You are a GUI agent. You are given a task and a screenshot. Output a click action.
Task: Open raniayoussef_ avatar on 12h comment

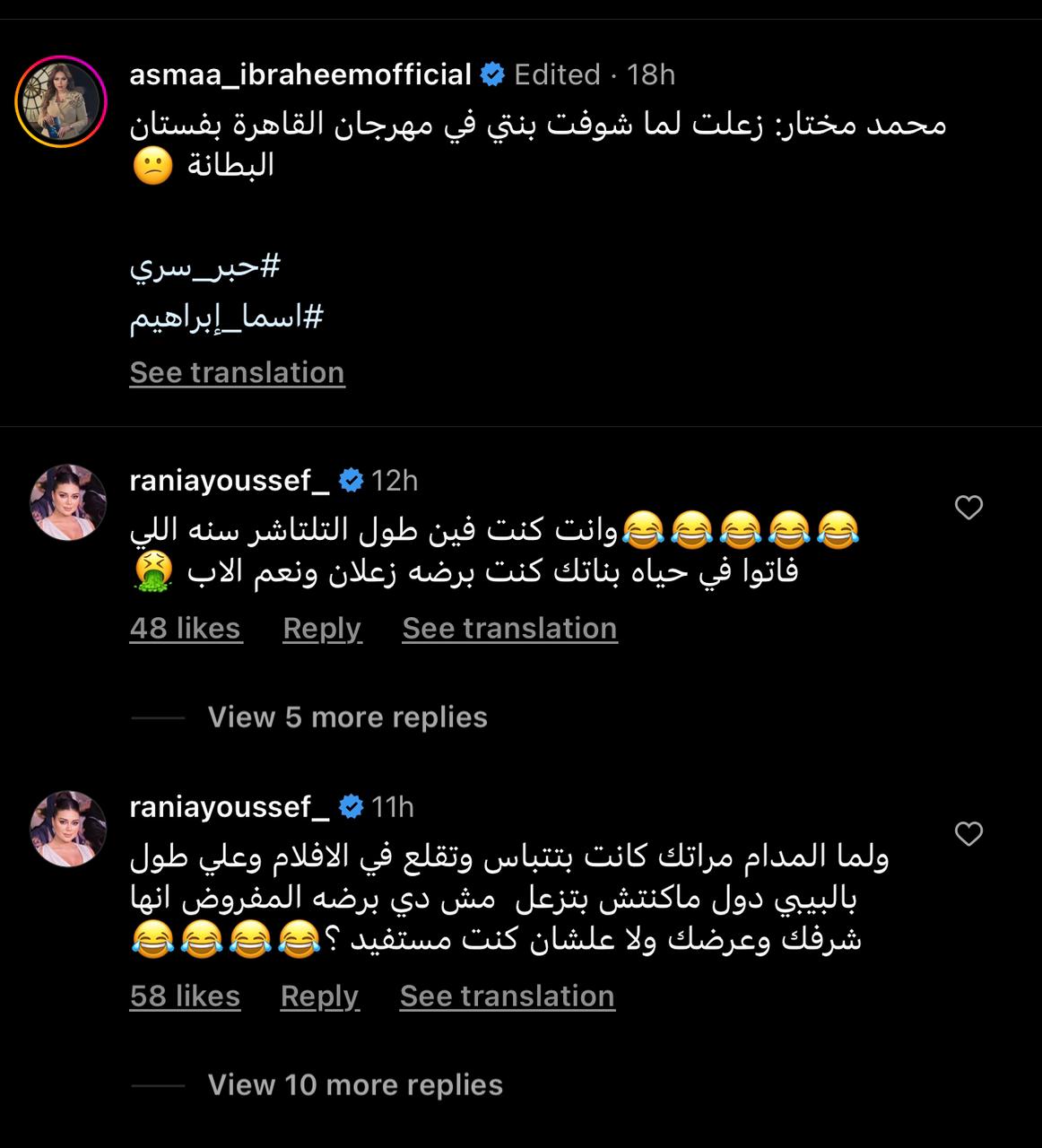pyautogui.click(x=69, y=502)
